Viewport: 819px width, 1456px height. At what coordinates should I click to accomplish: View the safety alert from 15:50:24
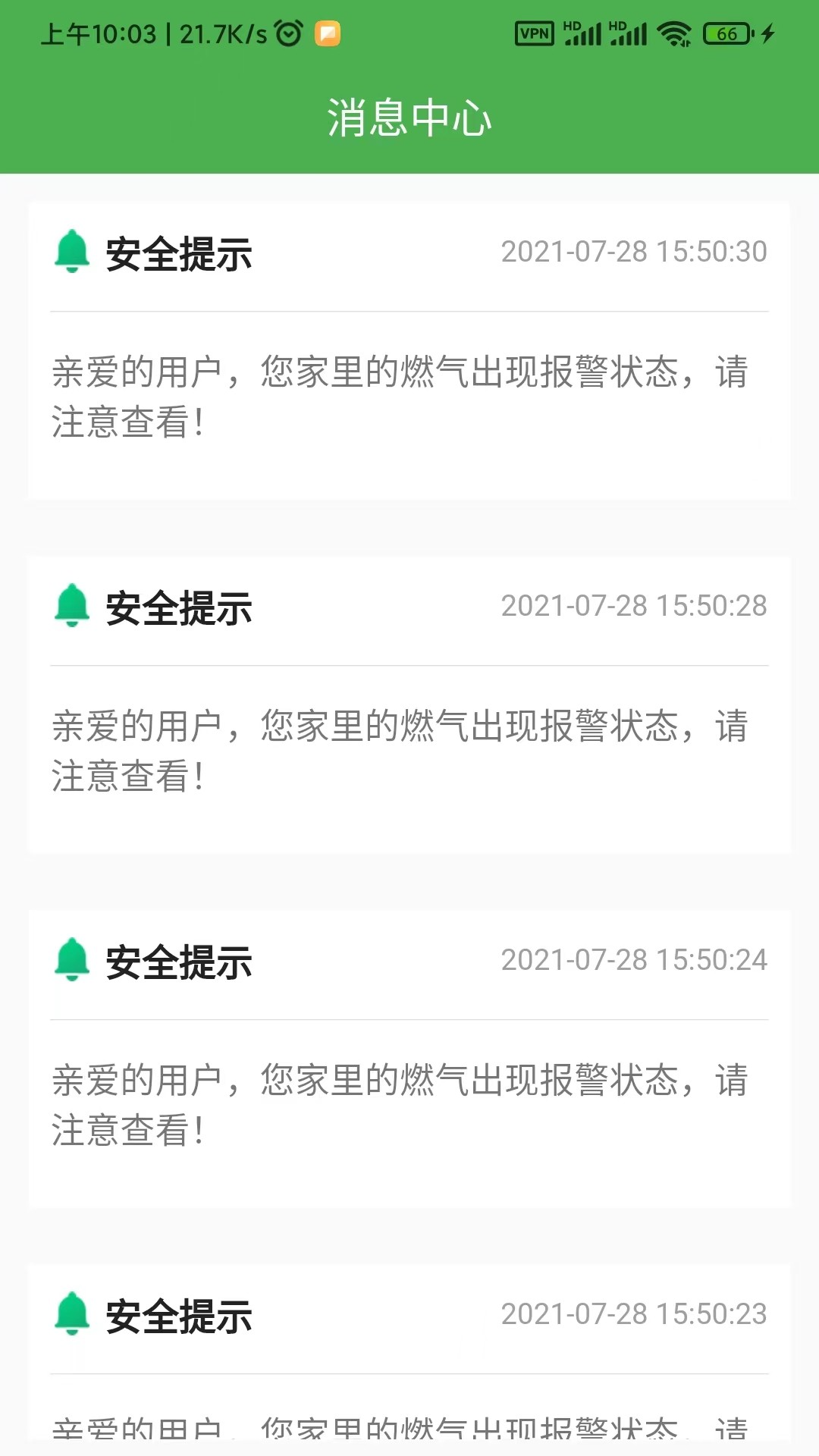[x=409, y=1059]
